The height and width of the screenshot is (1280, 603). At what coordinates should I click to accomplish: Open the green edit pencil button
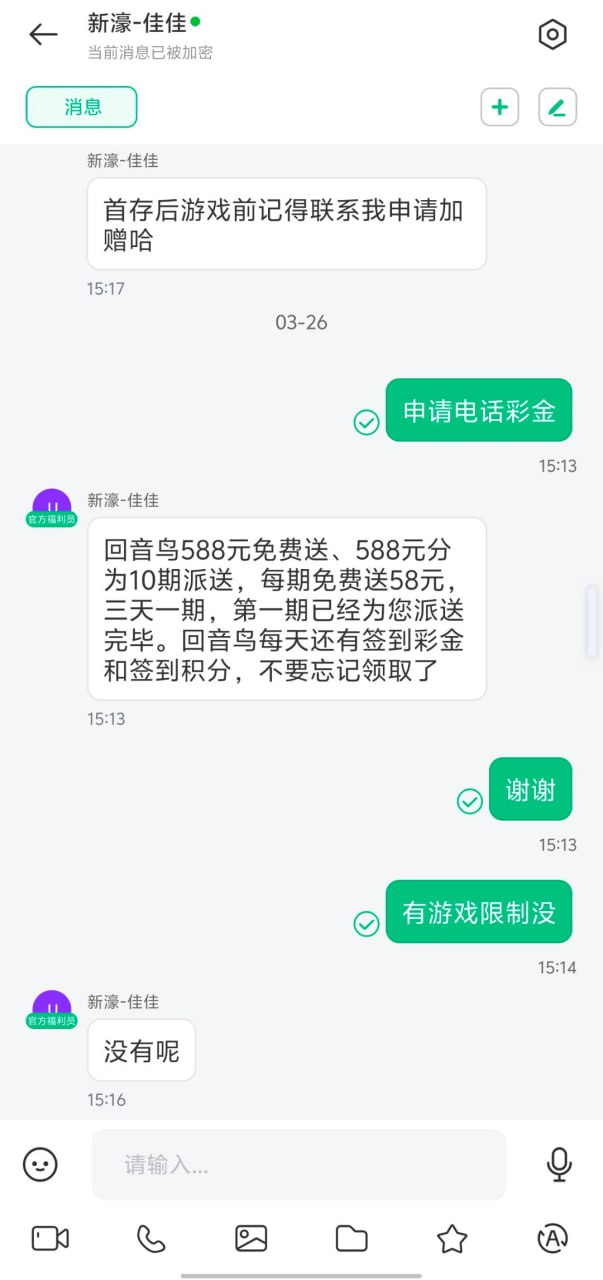coord(557,107)
